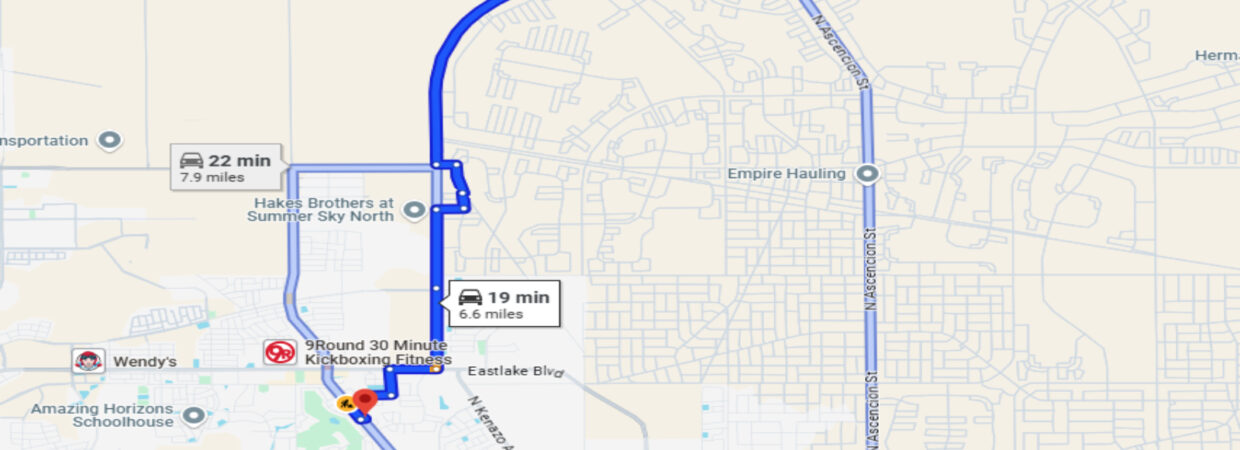Viewport: 1240px width, 450px height.
Task: Select the 22 min alternate route
Action: pyautogui.click(x=226, y=168)
